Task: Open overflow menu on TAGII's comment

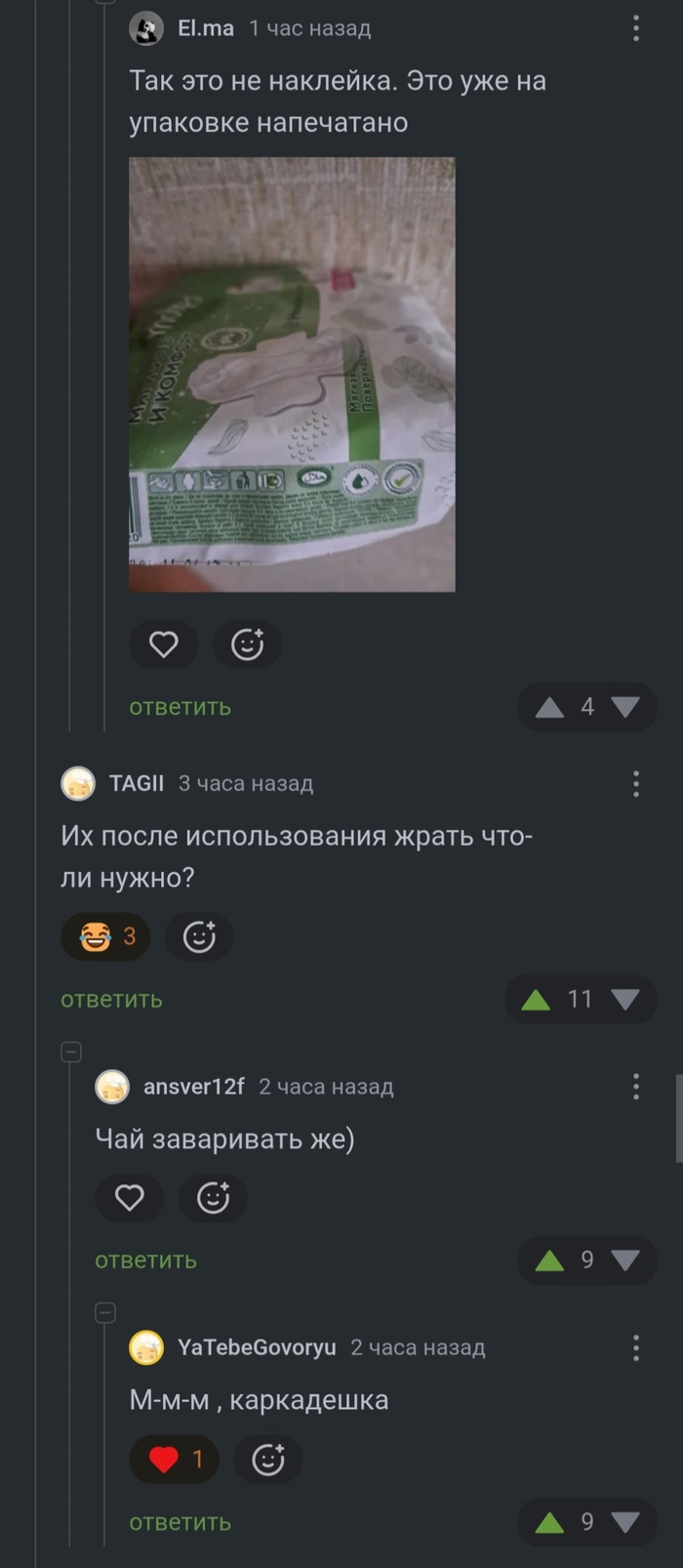Action: (635, 783)
